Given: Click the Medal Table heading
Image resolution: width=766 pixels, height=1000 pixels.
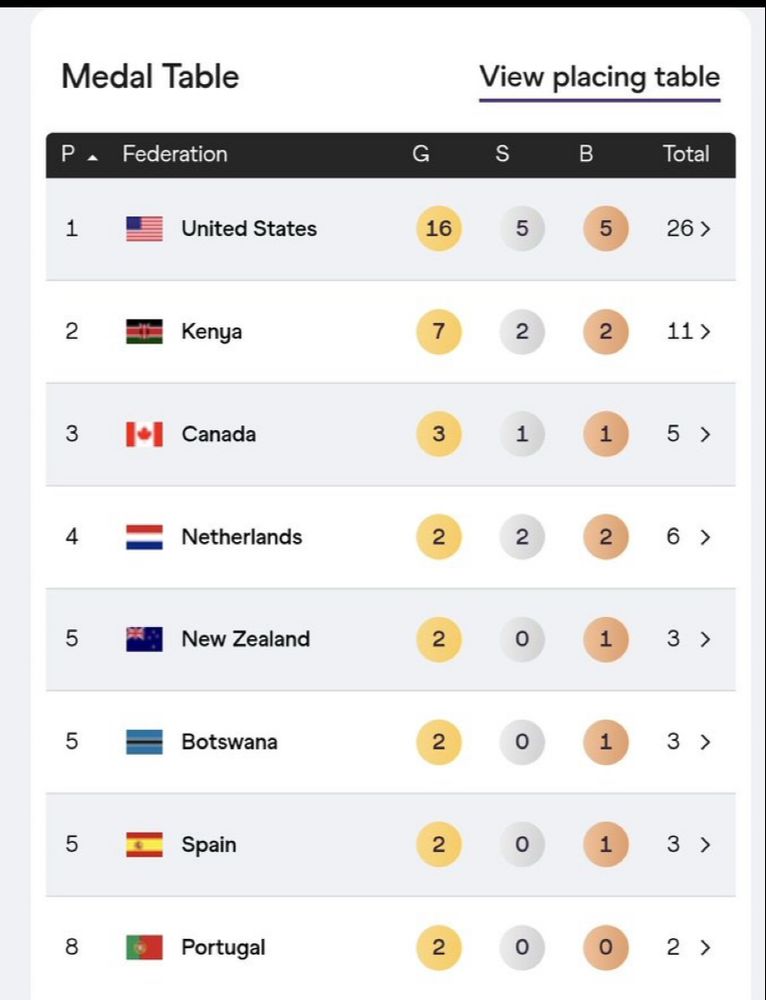Looking at the screenshot, I should [x=150, y=76].
